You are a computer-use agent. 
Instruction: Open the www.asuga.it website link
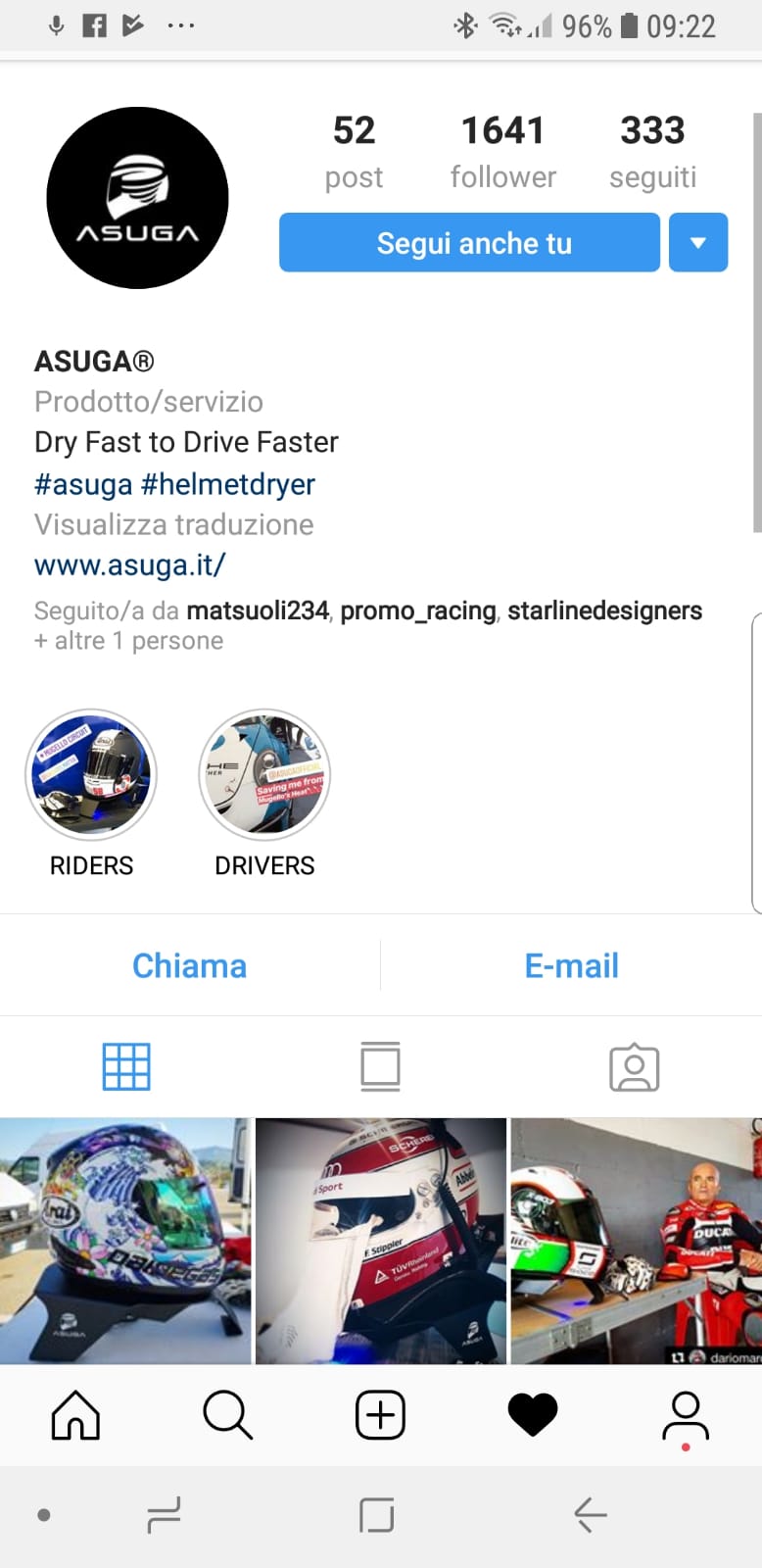pos(130,565)
